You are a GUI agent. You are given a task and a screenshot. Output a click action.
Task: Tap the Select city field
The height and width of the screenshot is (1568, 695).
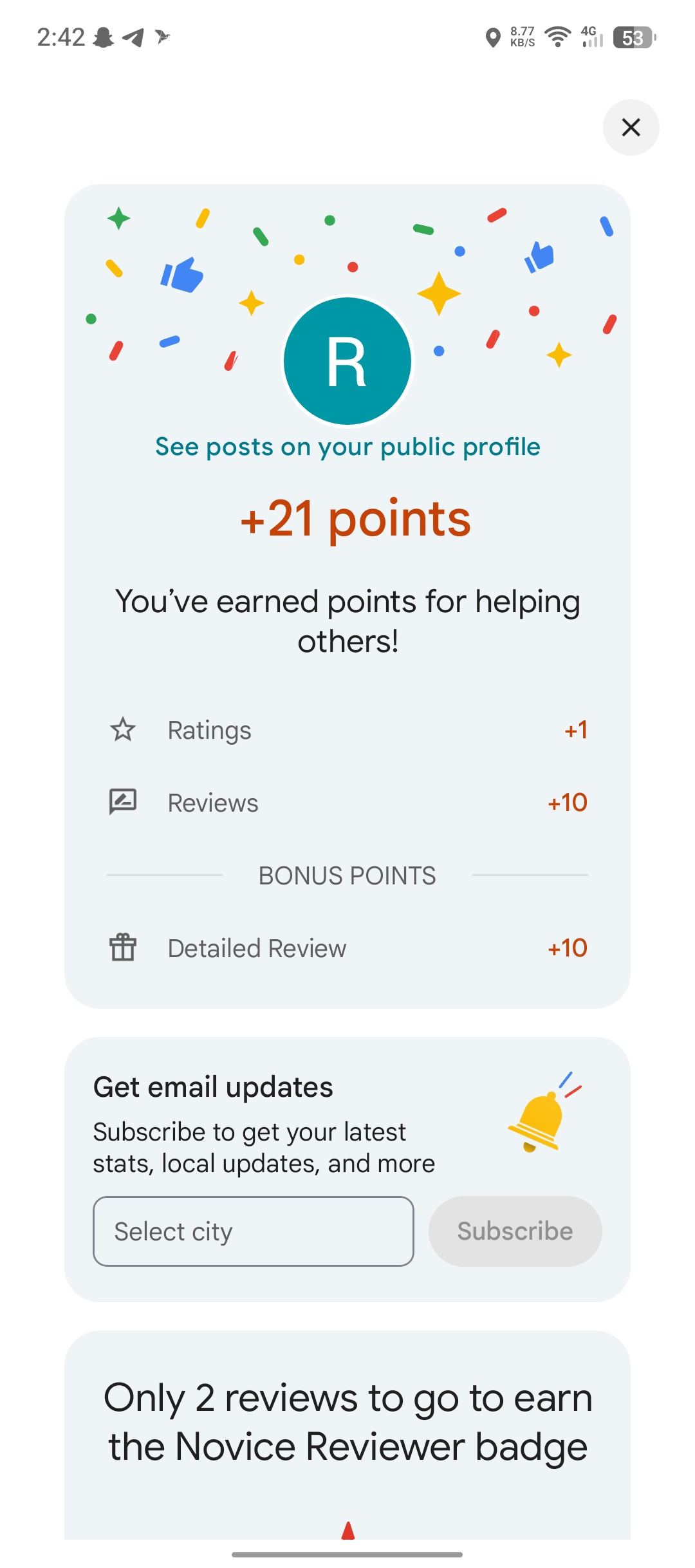click(x=254, y=1231)
